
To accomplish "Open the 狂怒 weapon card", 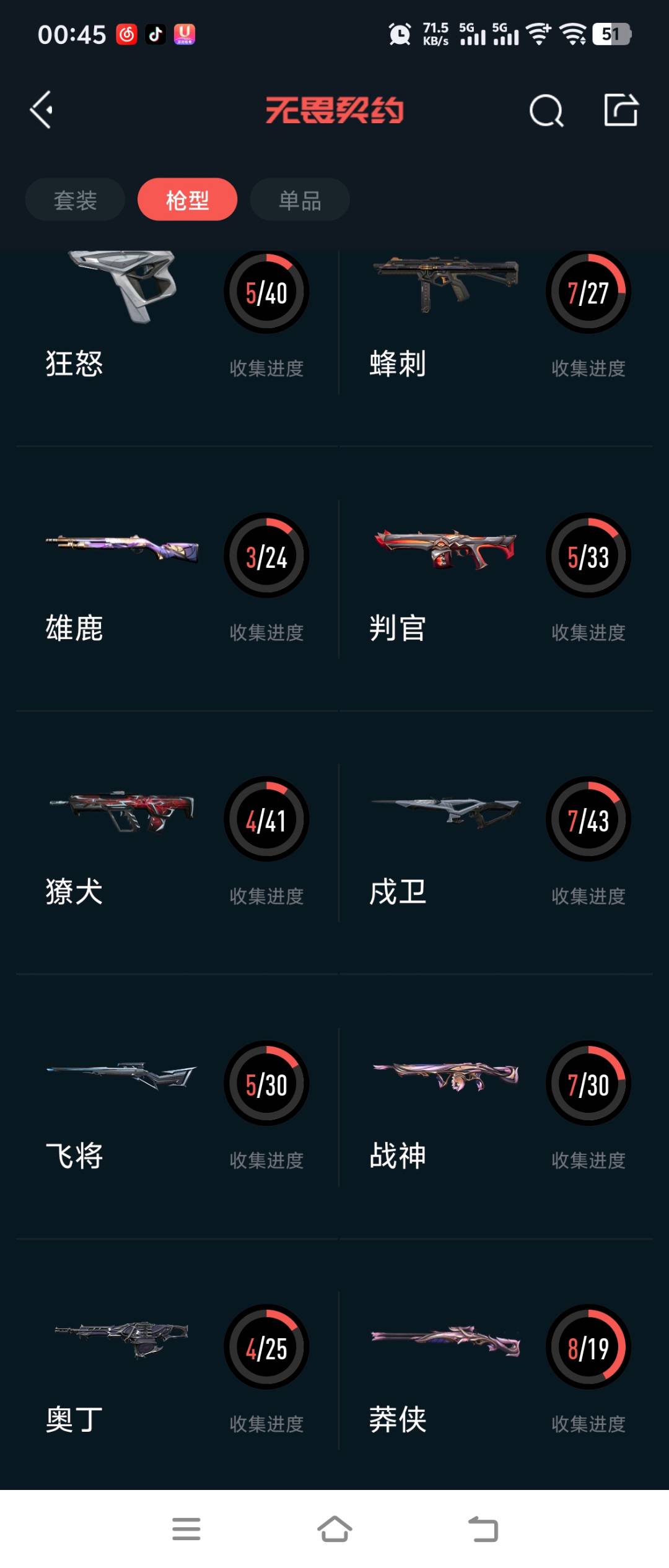I will (x=177, y=322).
